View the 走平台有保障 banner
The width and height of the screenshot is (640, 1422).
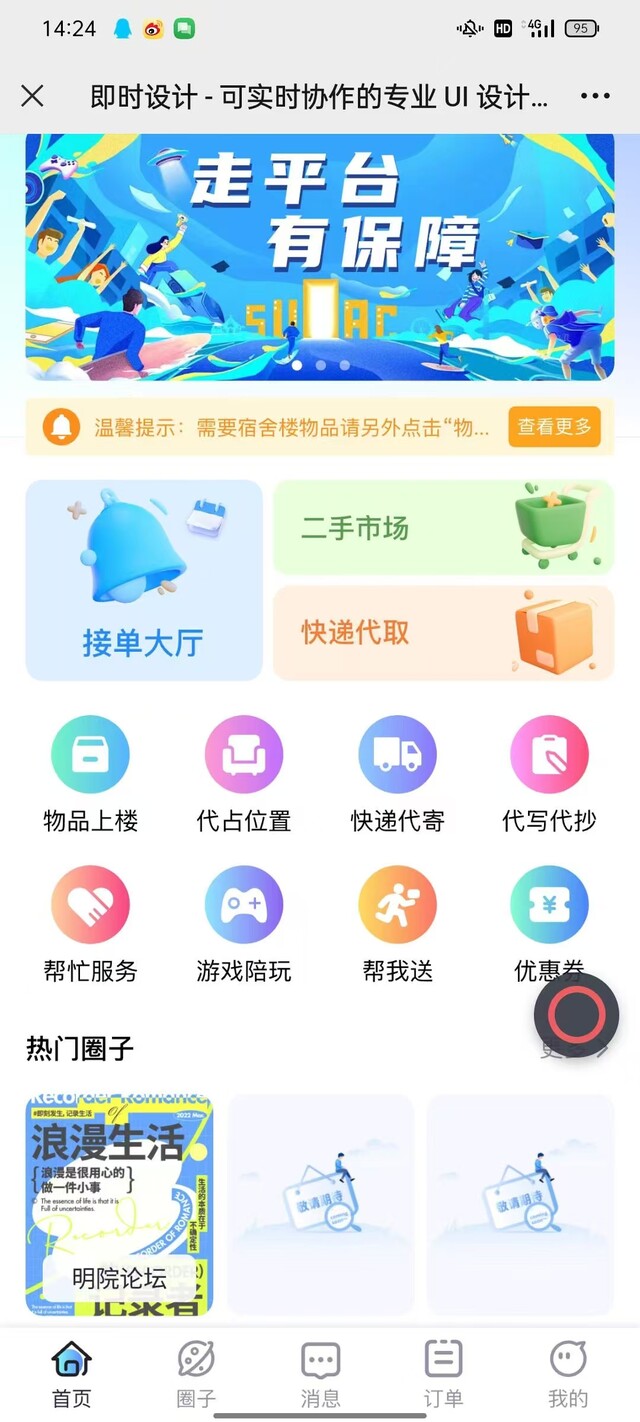point(320,257)
